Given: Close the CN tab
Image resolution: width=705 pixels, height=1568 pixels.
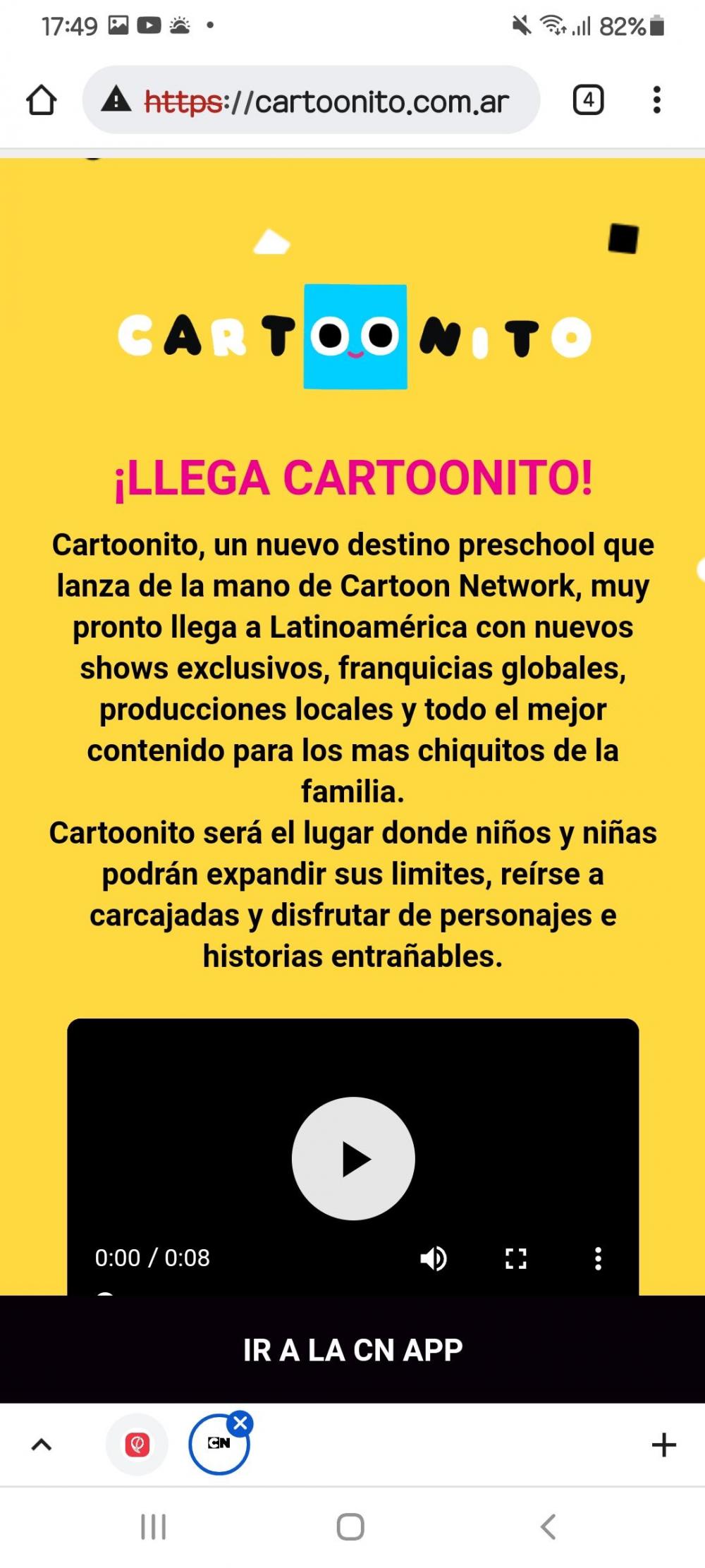Looking at the screenshot, I should click(240, 1423).
